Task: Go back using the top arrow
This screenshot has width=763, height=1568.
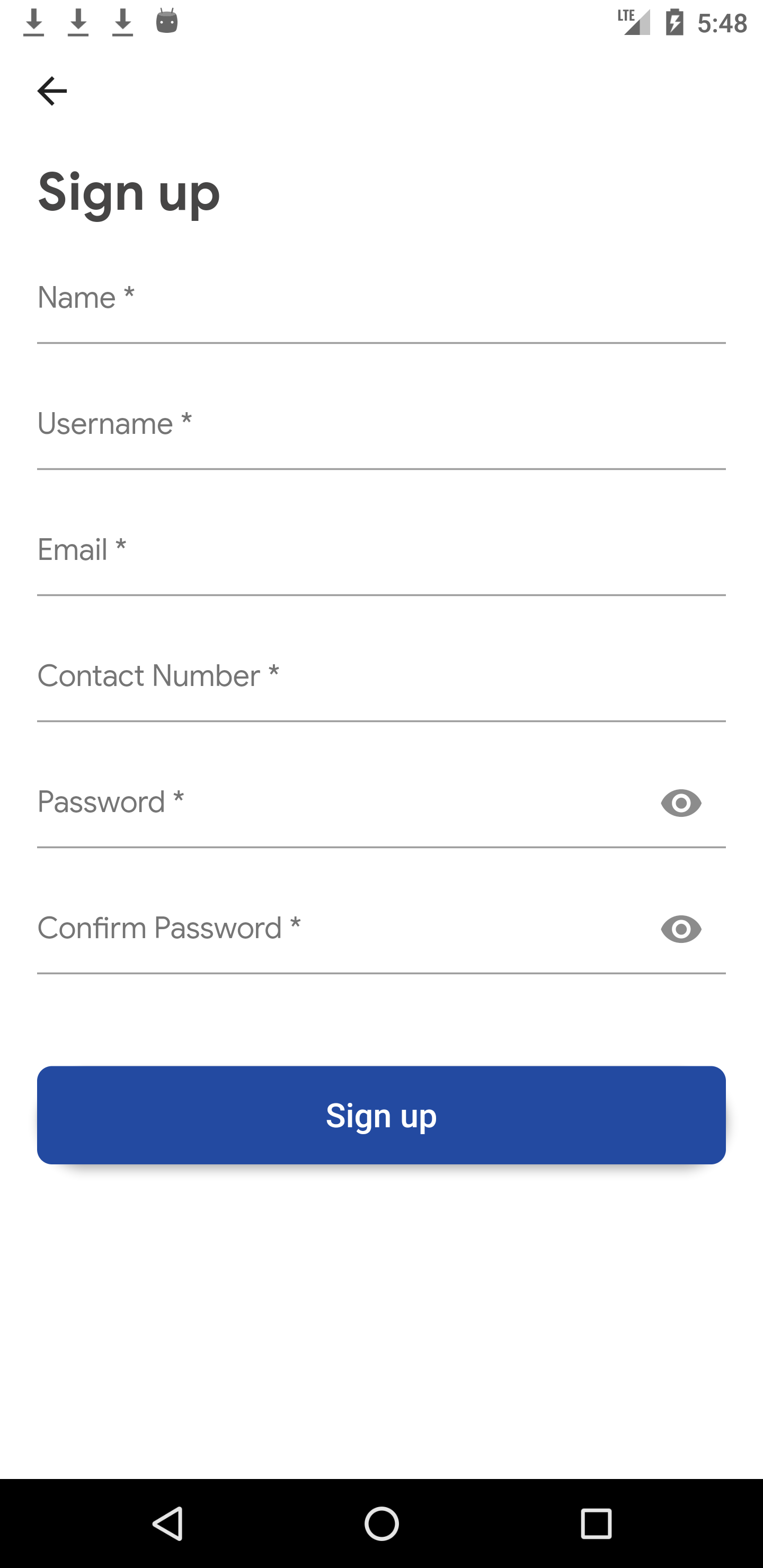Action: 52,91
